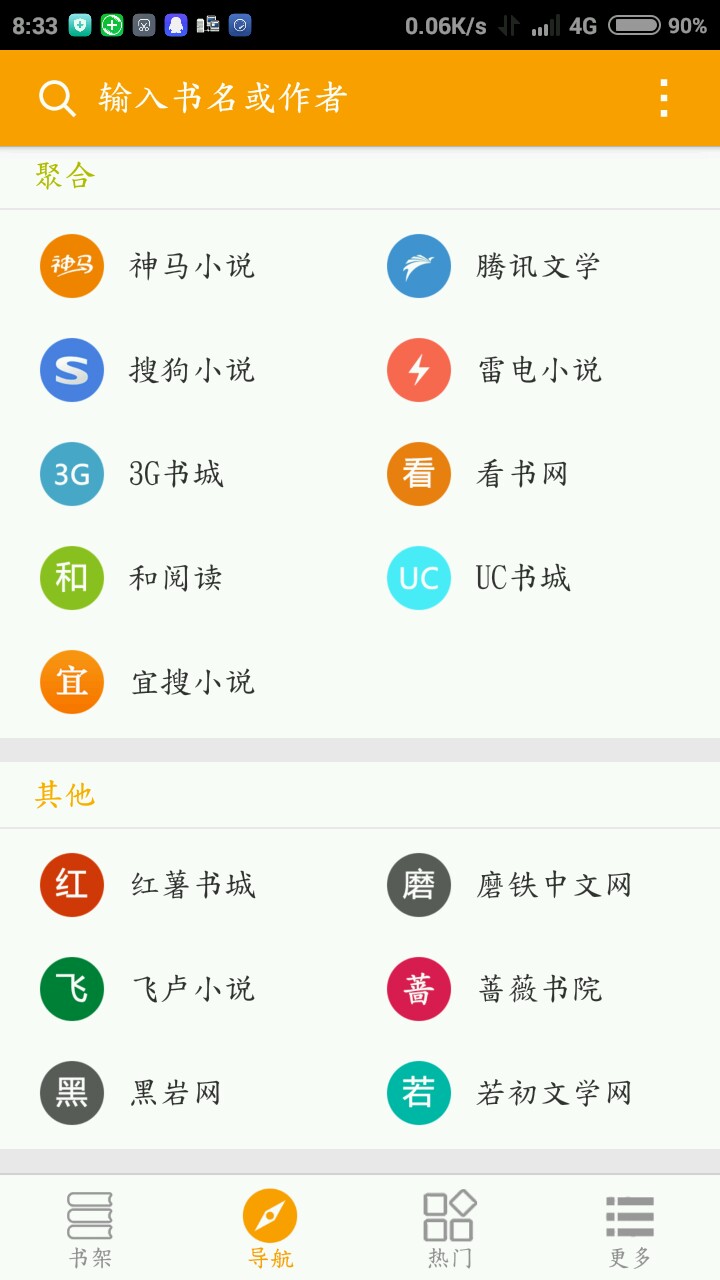This screenshot has height=1280, width=720.
Task: Visit 蔷薇书院
Action: tap(494, 989)
